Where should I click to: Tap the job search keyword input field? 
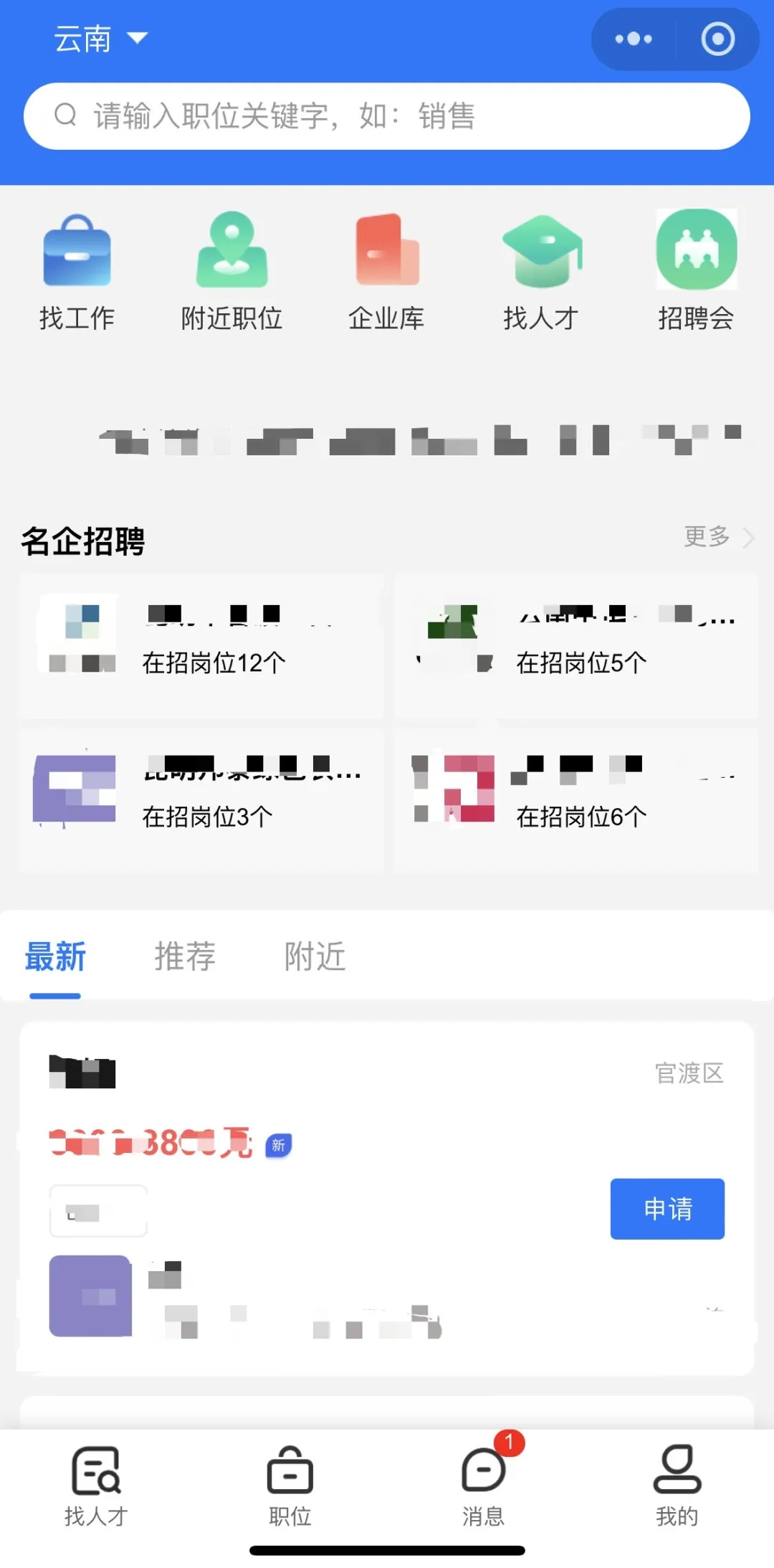pos(287,115)
